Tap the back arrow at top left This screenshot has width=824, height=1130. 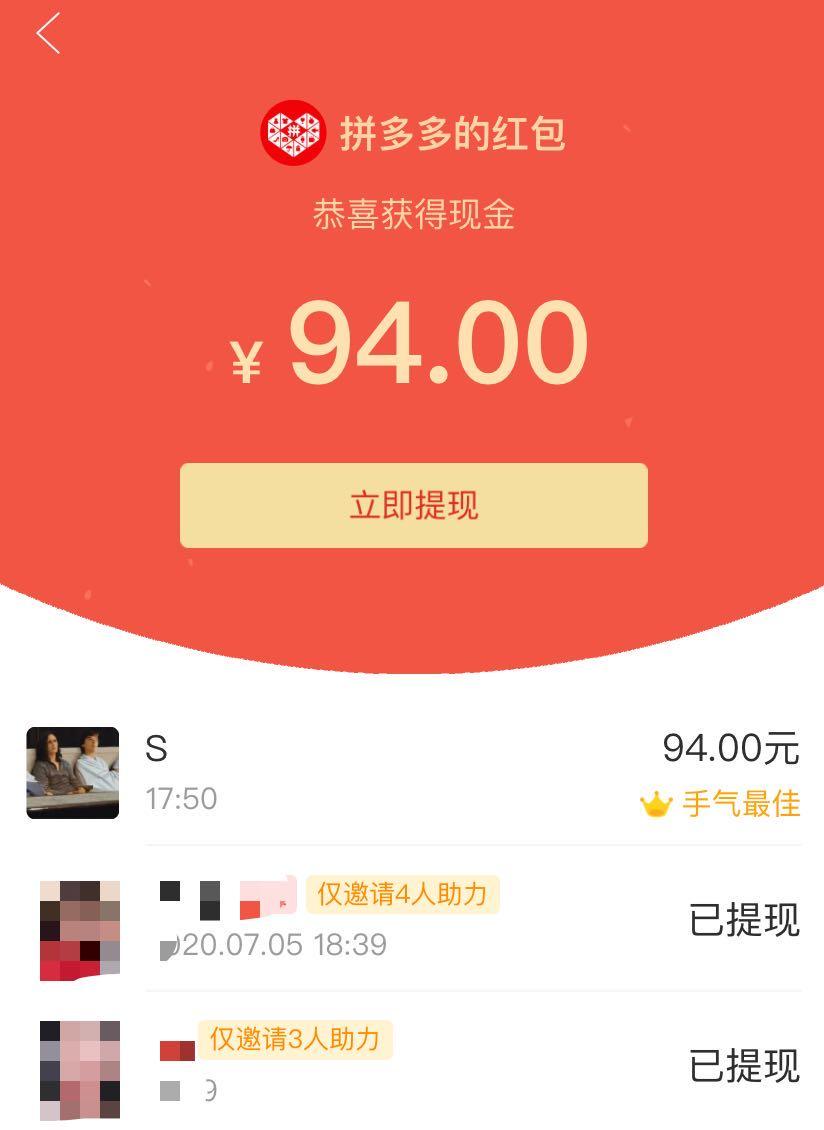[46, 33]
